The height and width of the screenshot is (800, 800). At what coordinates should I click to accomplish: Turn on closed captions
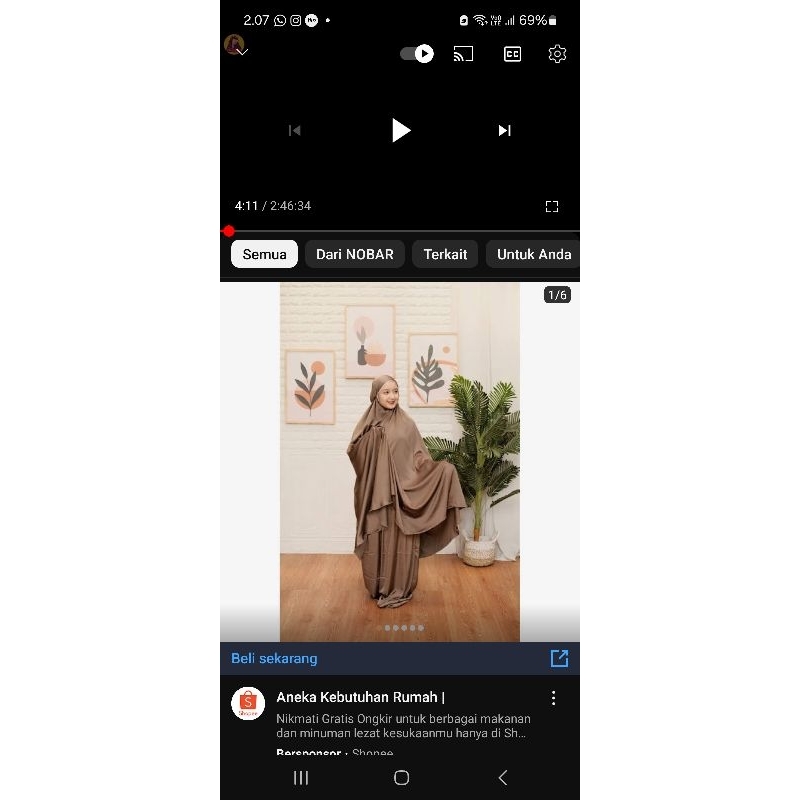(x=512, y=54)
